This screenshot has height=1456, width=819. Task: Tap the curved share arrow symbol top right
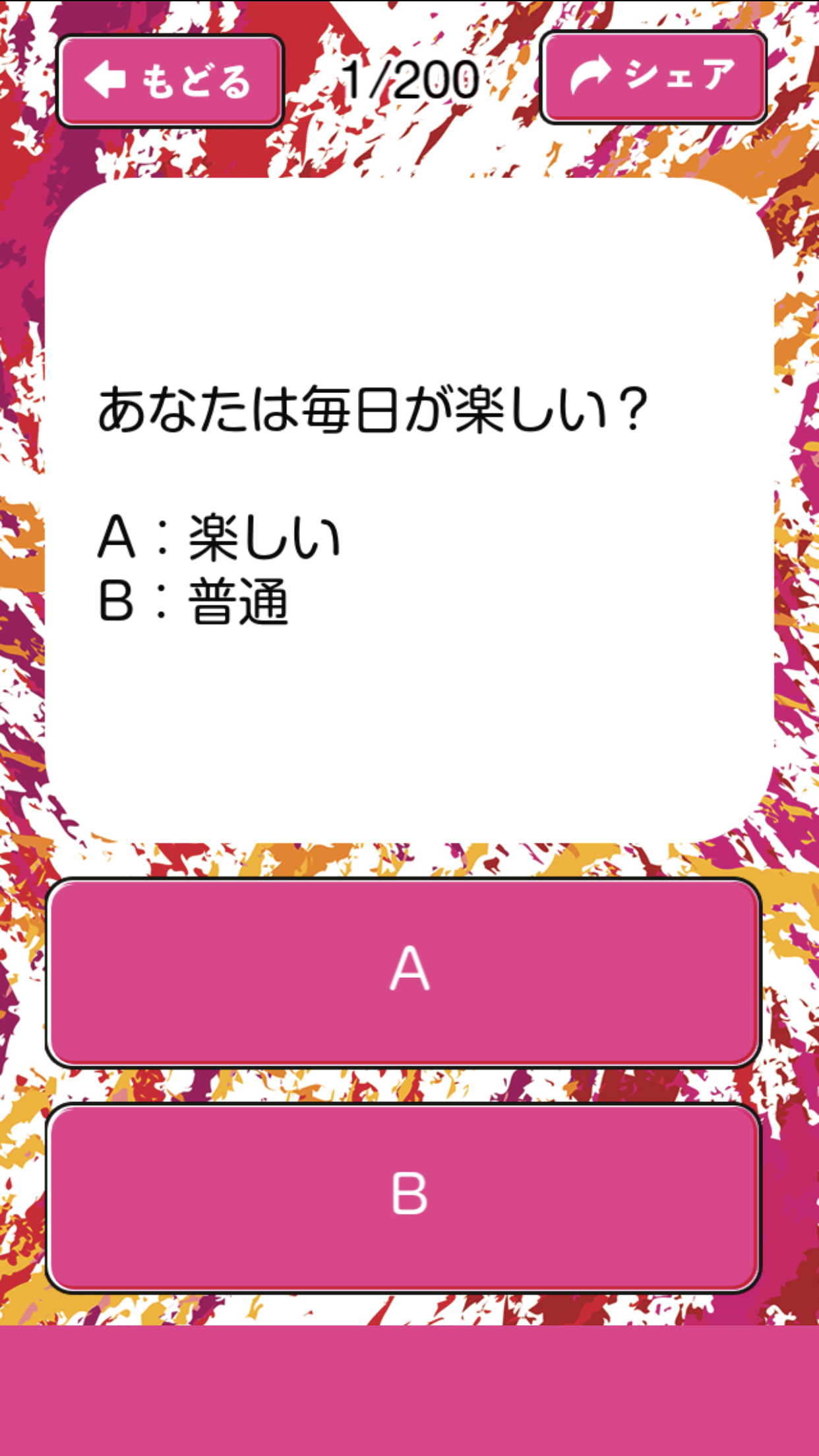pos(591,75)
